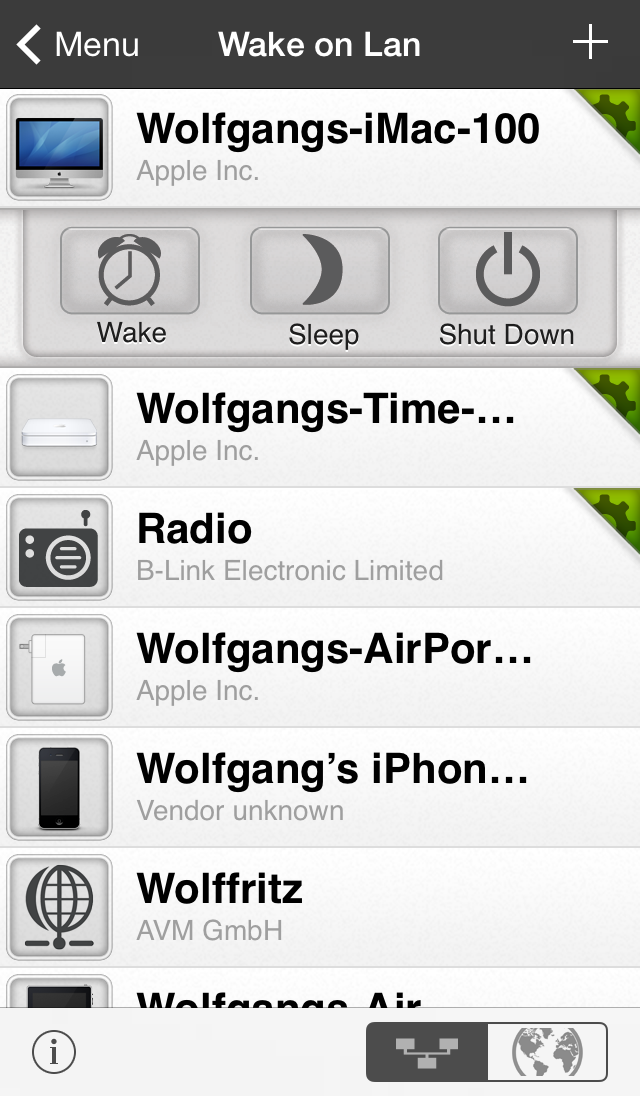Viewport: 640px width, 1096px height.
Task: Open the Wolffritz AVM device
Action: tap(330, 907)
